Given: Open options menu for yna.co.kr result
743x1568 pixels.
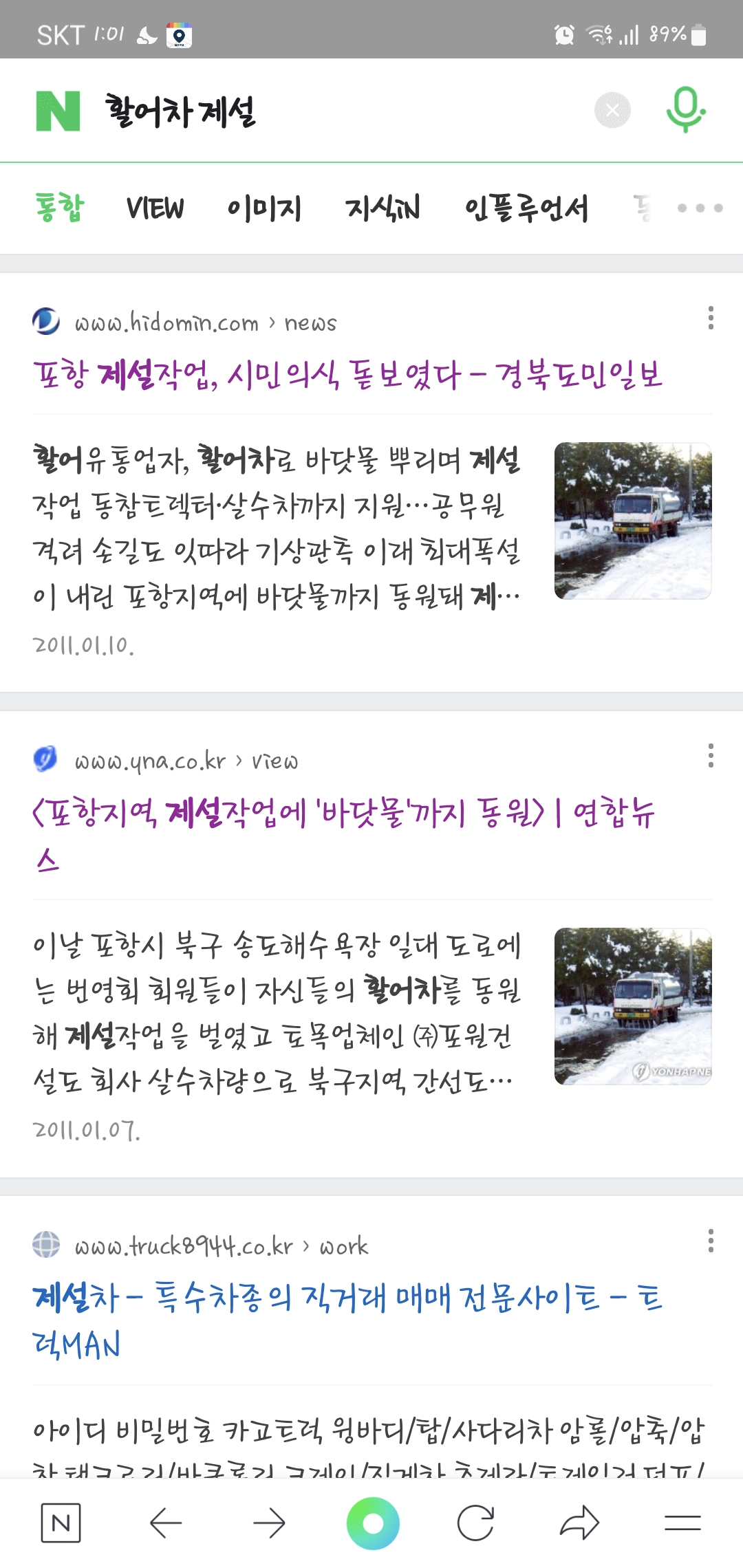Looking at the screenshot, I should pyautogui.click(x=711, y=755).
